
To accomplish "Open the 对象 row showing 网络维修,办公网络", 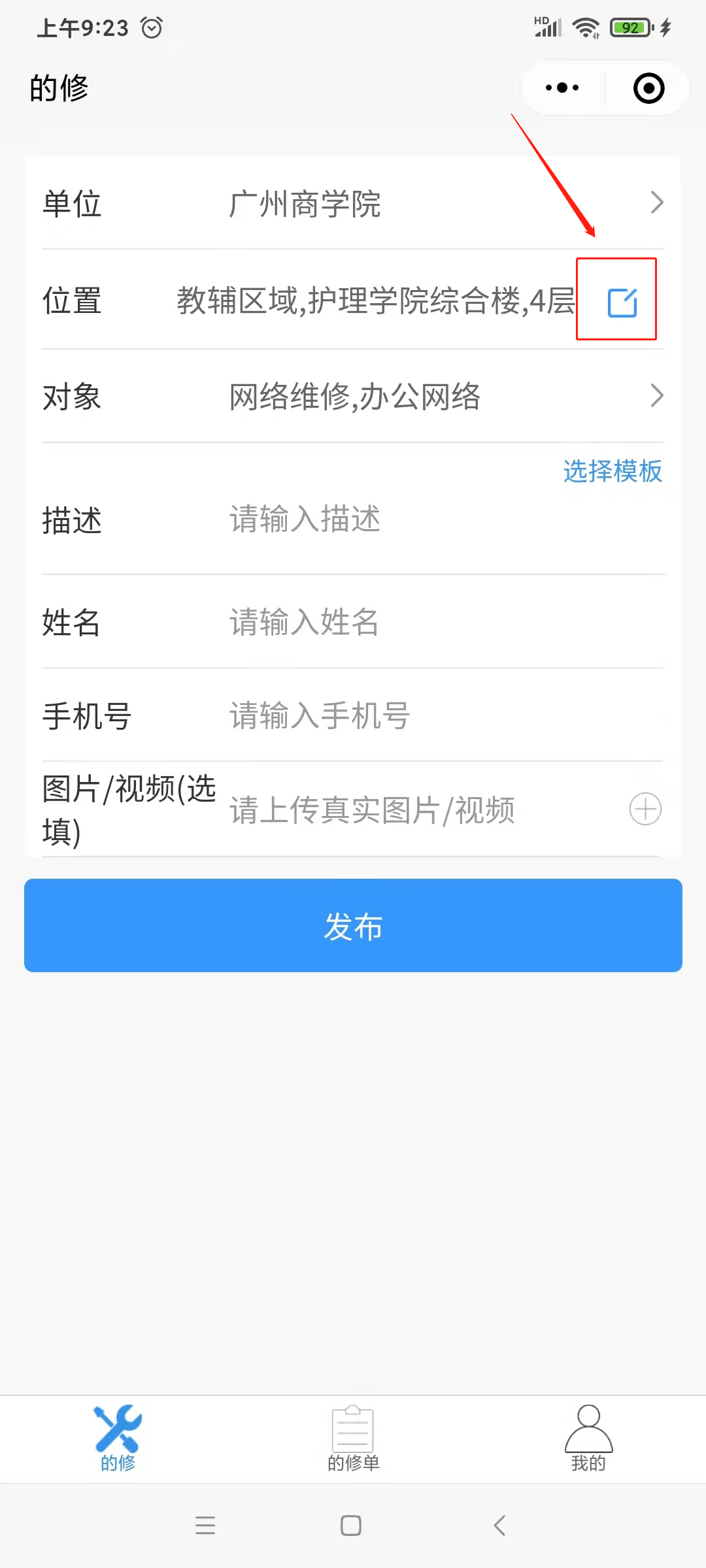I will click(353, 397).
